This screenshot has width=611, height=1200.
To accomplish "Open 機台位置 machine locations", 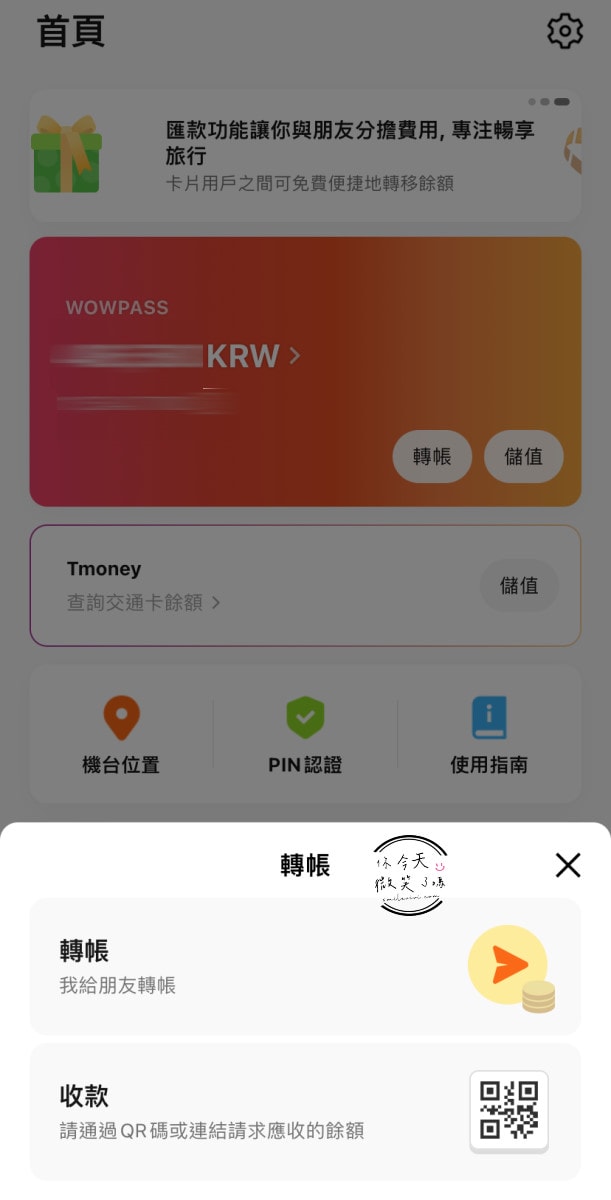I will click(x=121, y=735).
